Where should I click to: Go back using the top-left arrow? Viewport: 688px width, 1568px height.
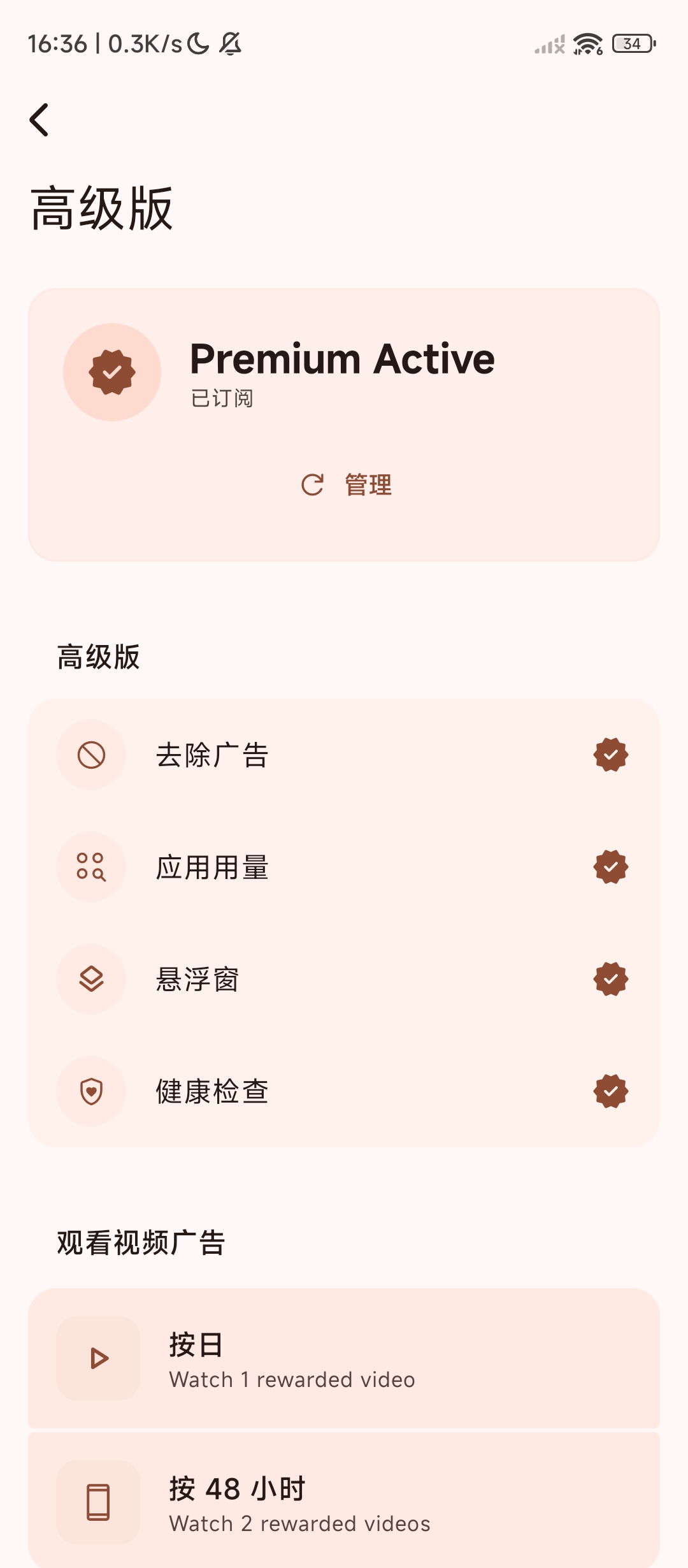tap(39, 120)
